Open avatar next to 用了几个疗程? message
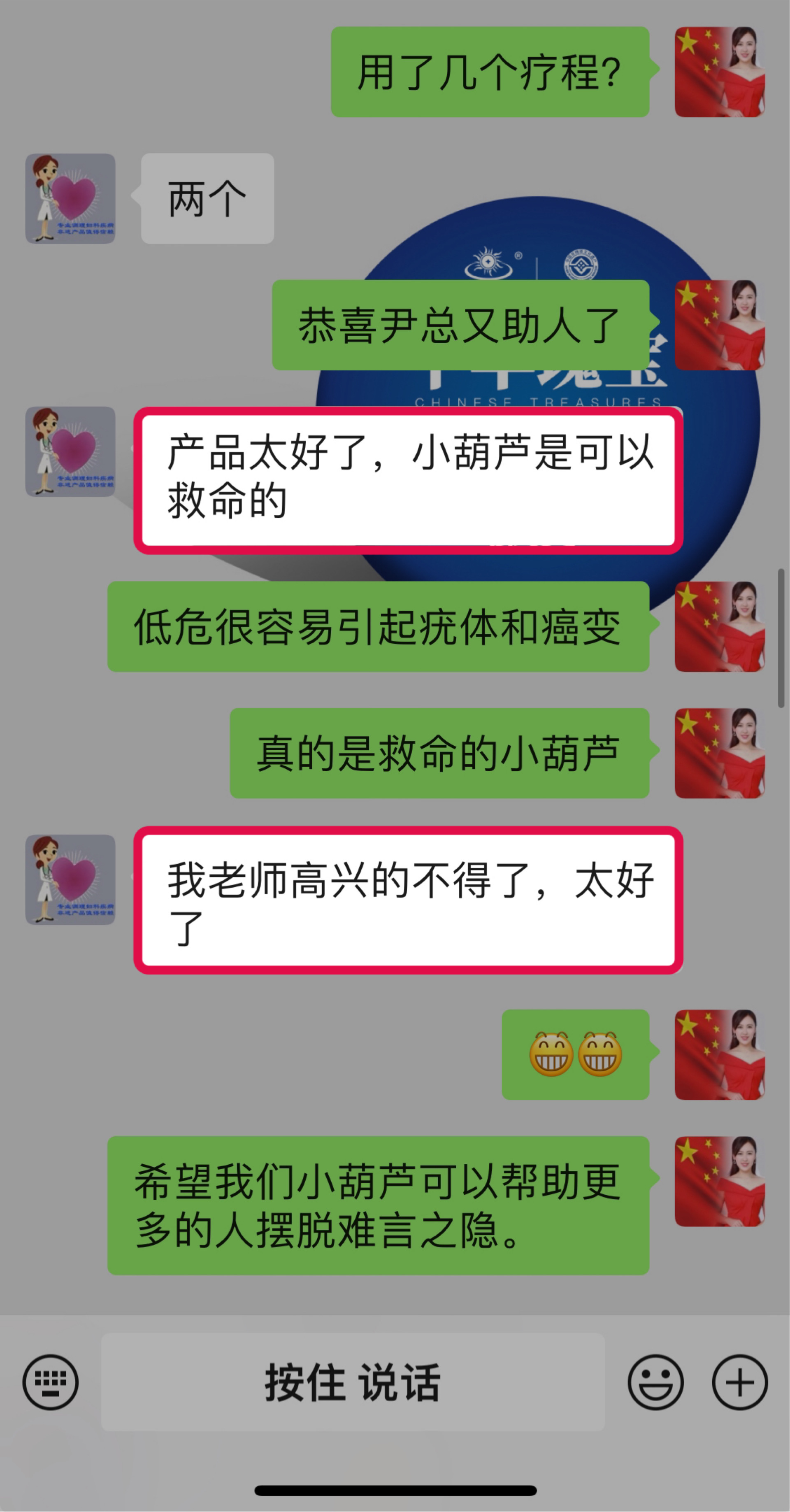The width and height of the screenshot is (790, 1512). point(720,72)
